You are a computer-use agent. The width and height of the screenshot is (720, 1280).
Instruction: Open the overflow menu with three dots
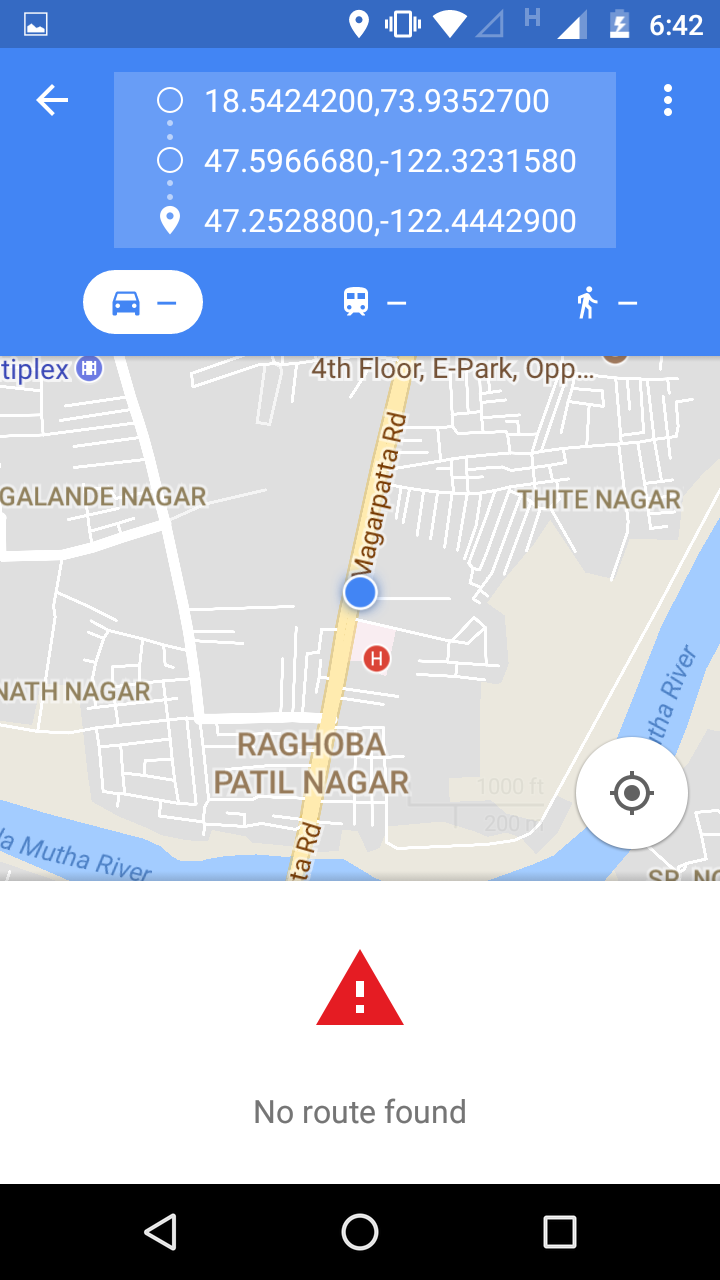click(x=667, y=100)
